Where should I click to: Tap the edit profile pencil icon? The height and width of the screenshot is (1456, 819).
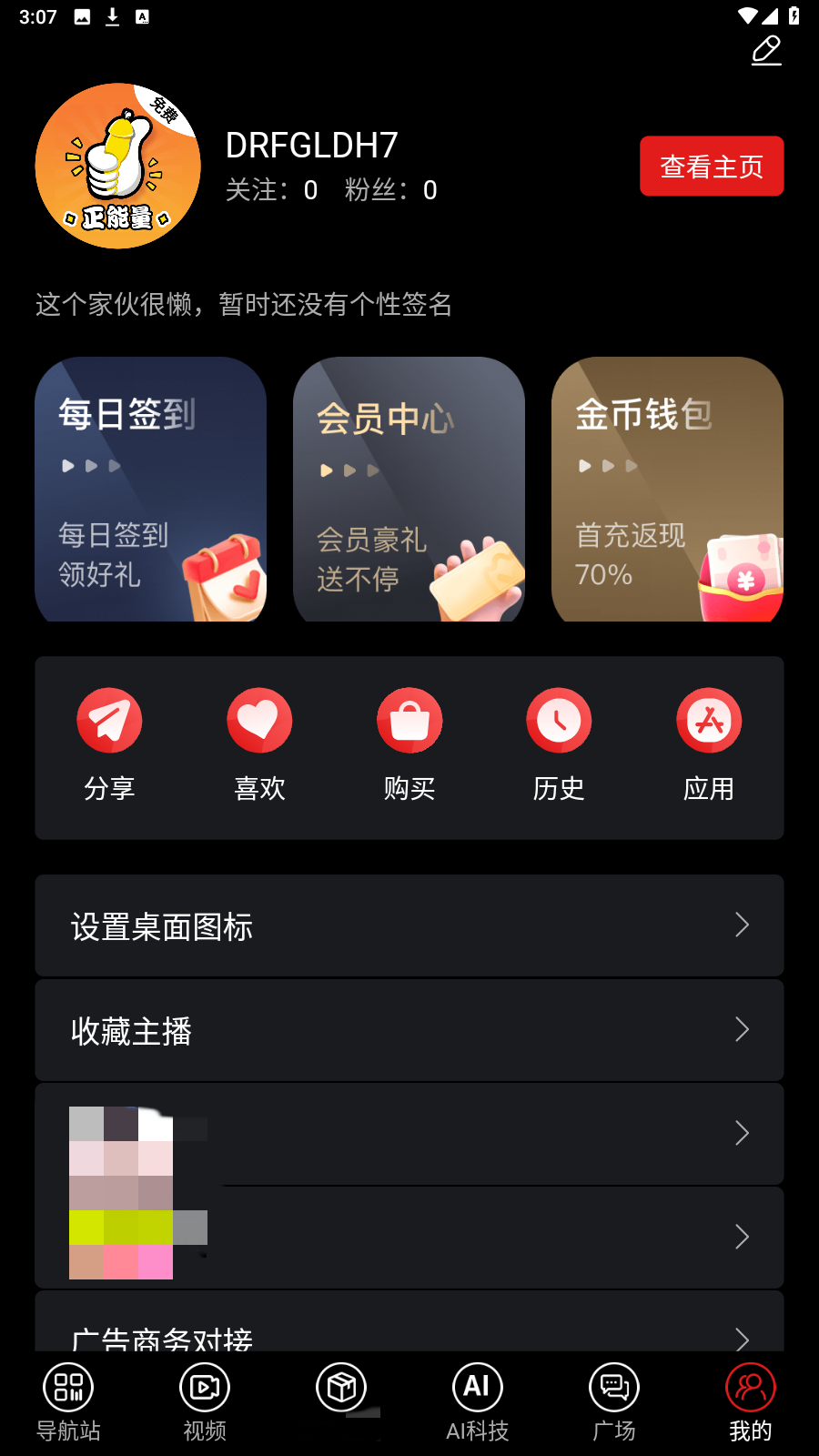tap(766, 50)
